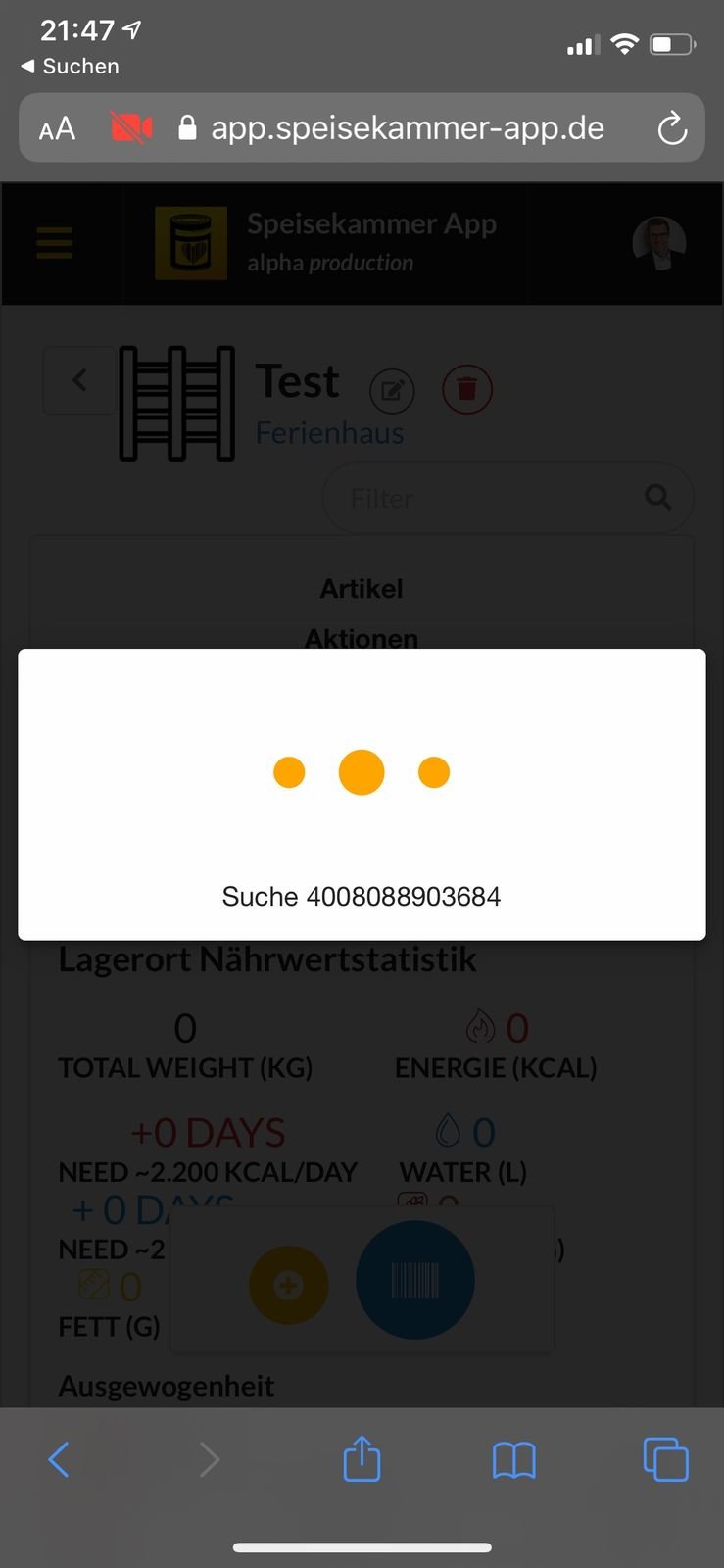The image size is (724, 1568).
Task: Return to the Suchen app
Action: pos(71,66)
